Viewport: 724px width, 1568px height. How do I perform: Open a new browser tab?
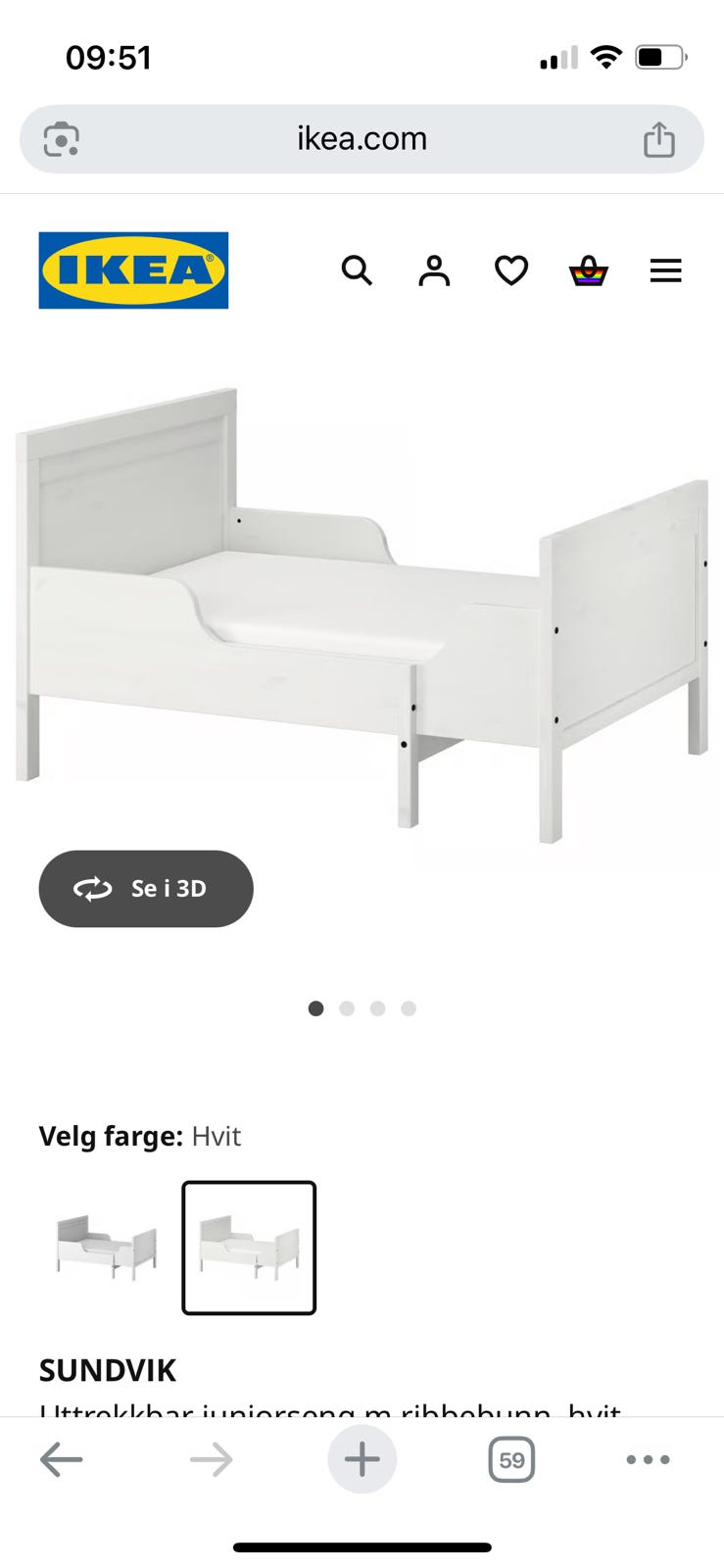point(362,1460)
